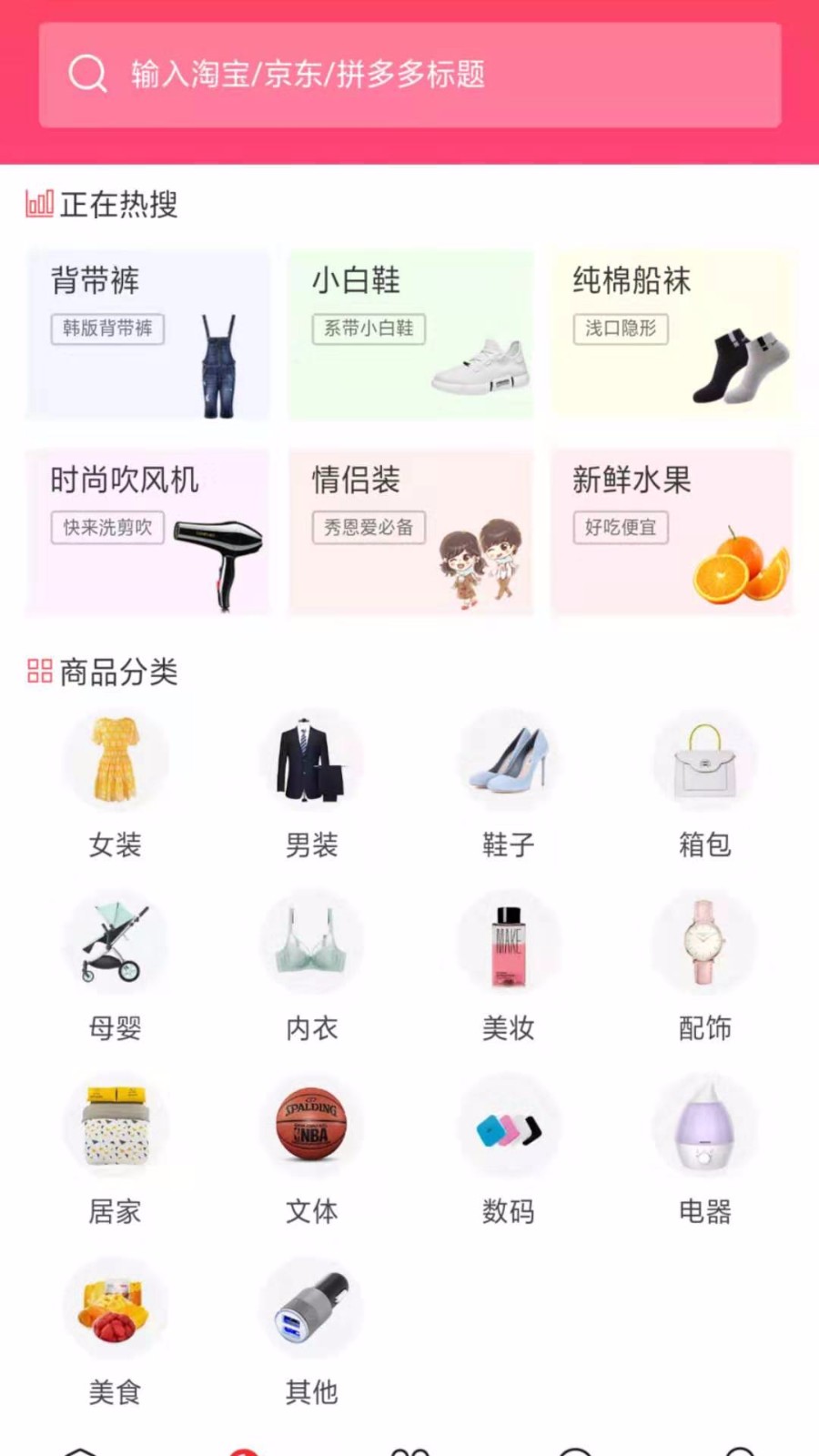Select the 美妆 makeup category icon
Image resolution: width=819 pixels, height=1456 pixels.
coord(509,942)
